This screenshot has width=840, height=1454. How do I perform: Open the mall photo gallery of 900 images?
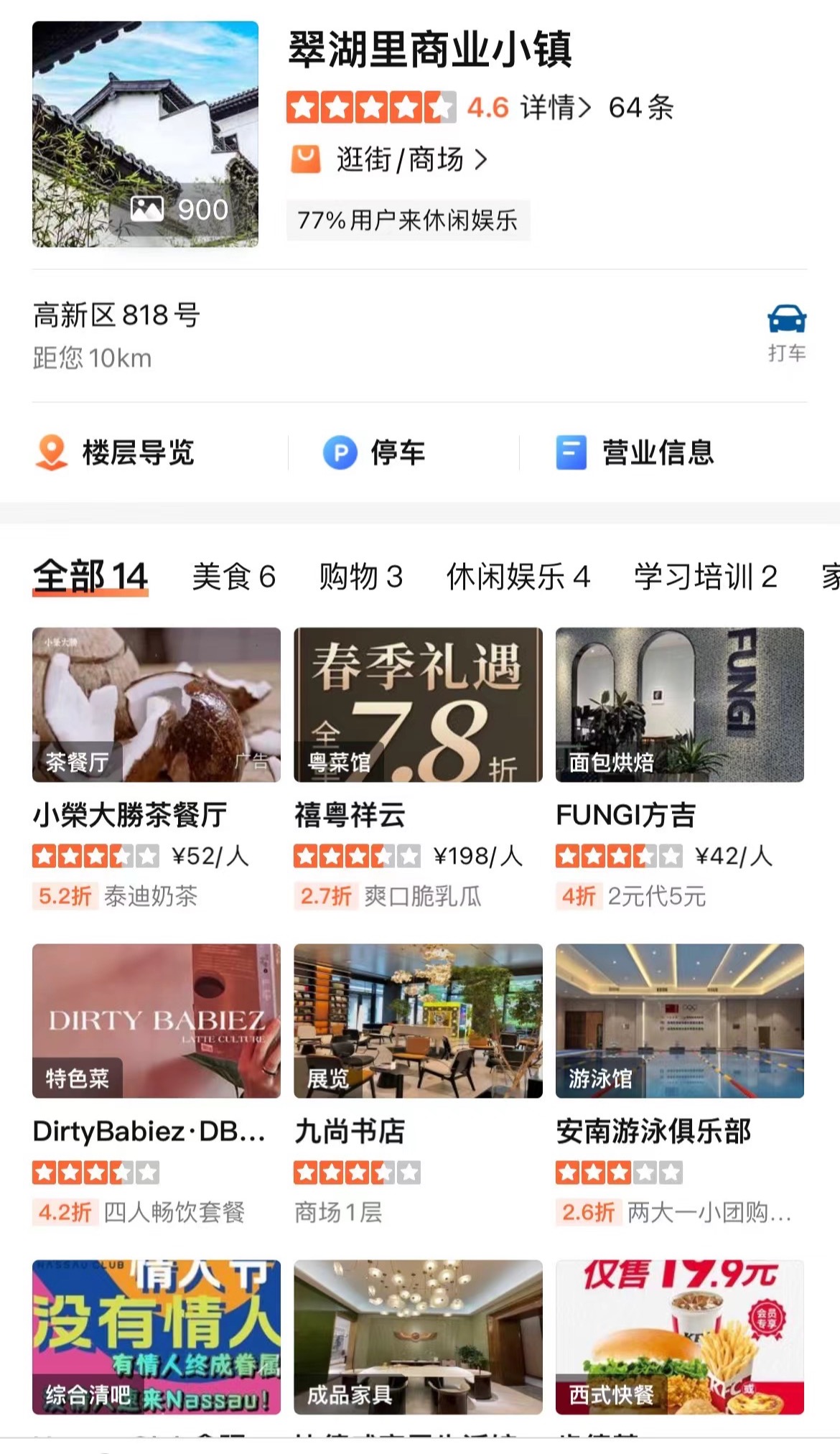tap(145, 134)
